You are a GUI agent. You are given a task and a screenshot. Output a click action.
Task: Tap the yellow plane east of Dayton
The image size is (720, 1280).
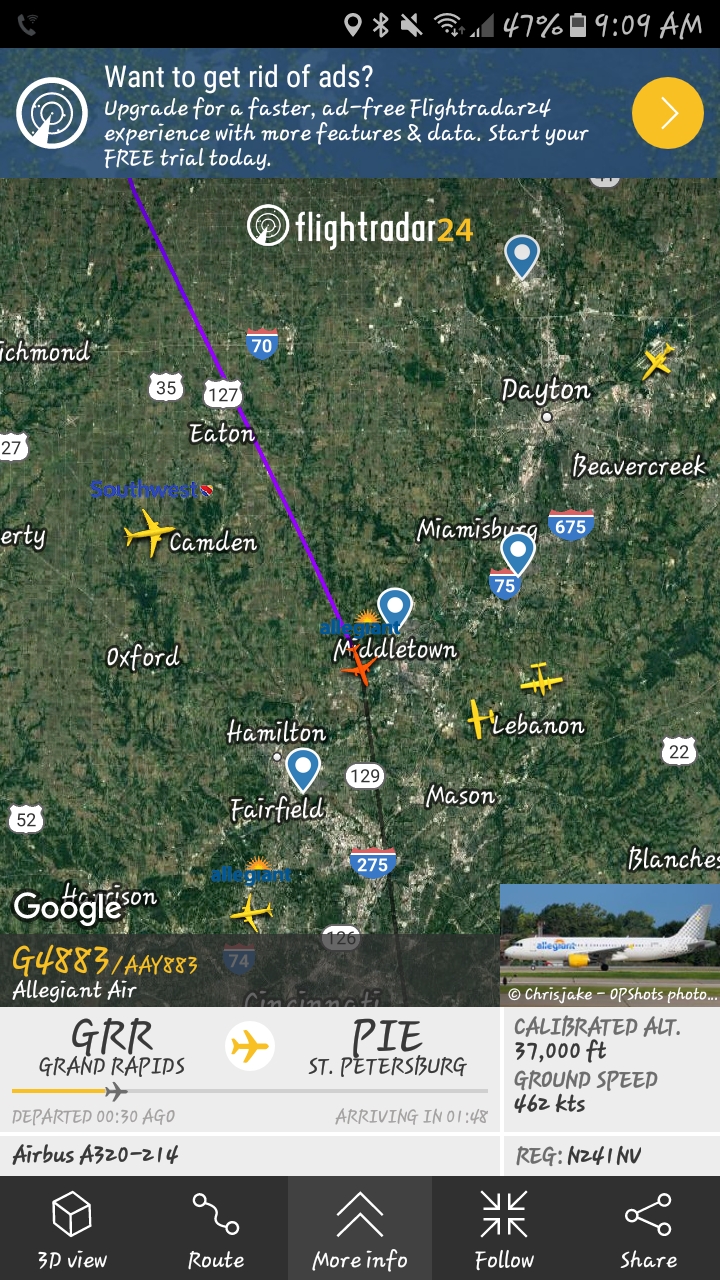pos(657,361)
